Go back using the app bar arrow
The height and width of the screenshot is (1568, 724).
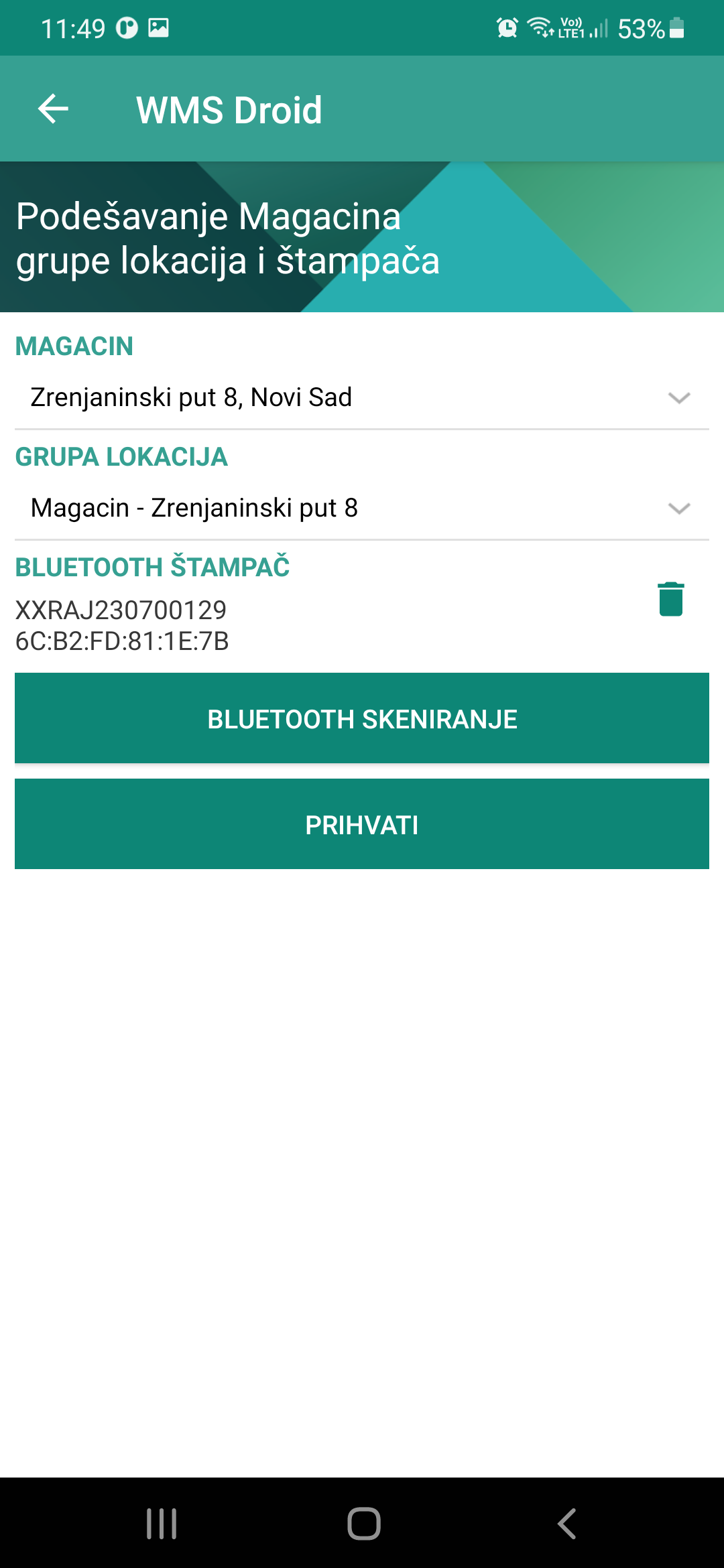[x=54, y=109]
